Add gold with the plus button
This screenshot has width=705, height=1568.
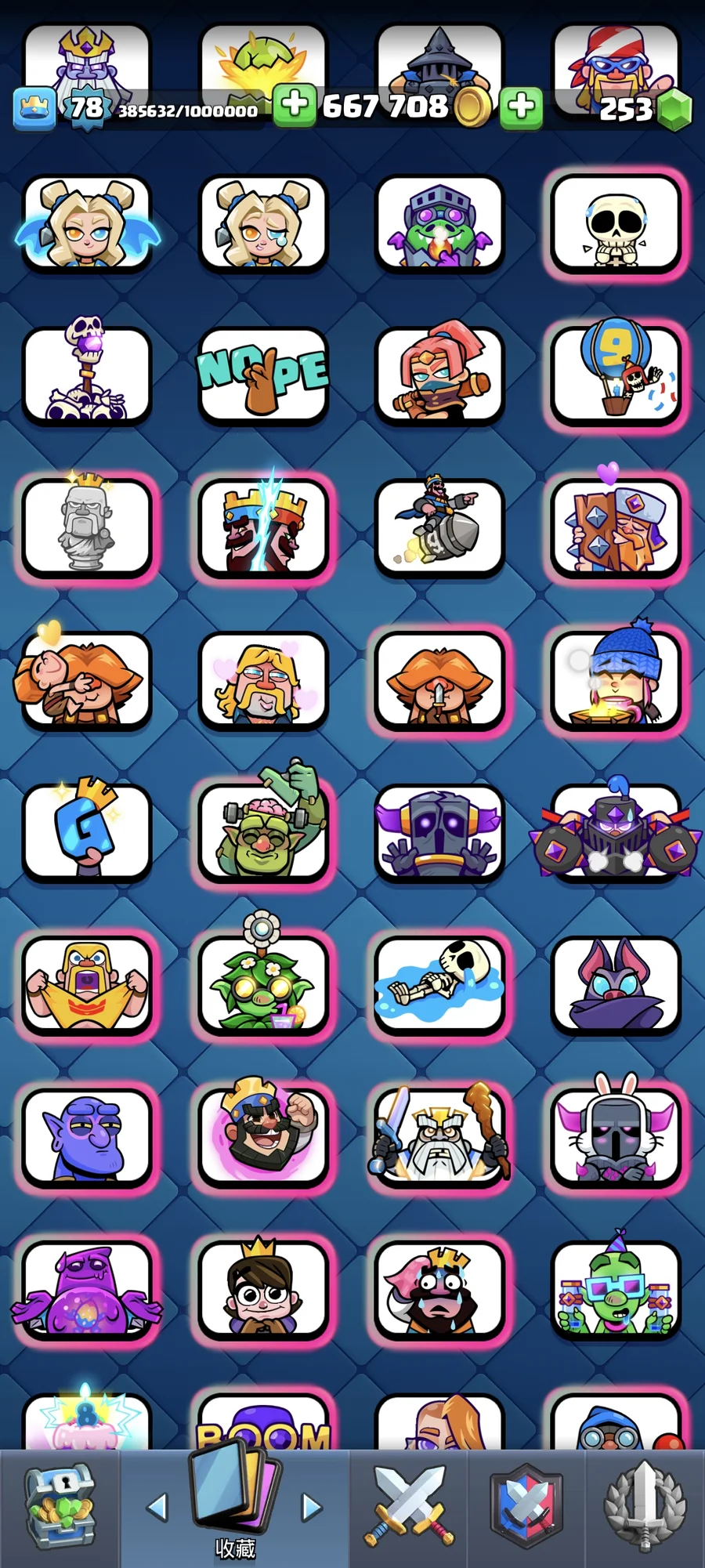pos(295,105)
